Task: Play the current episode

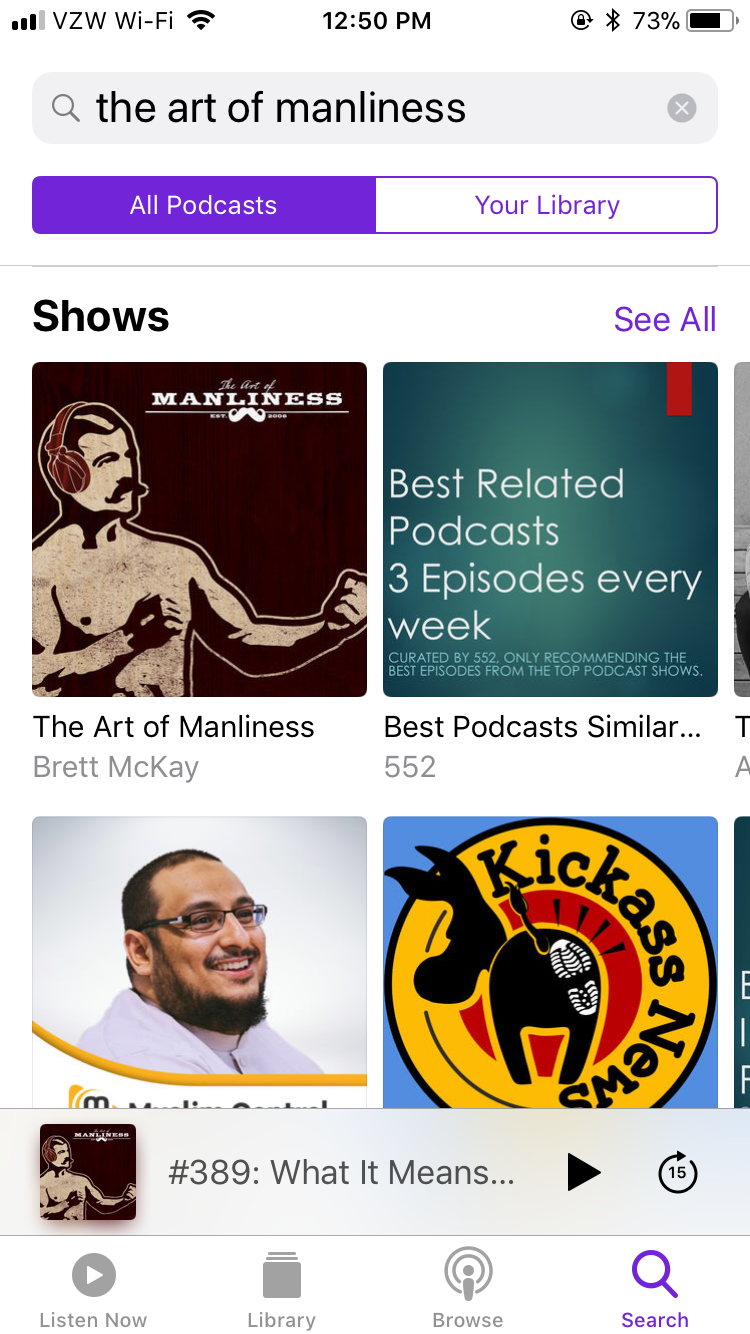Action: (583, 1171)
